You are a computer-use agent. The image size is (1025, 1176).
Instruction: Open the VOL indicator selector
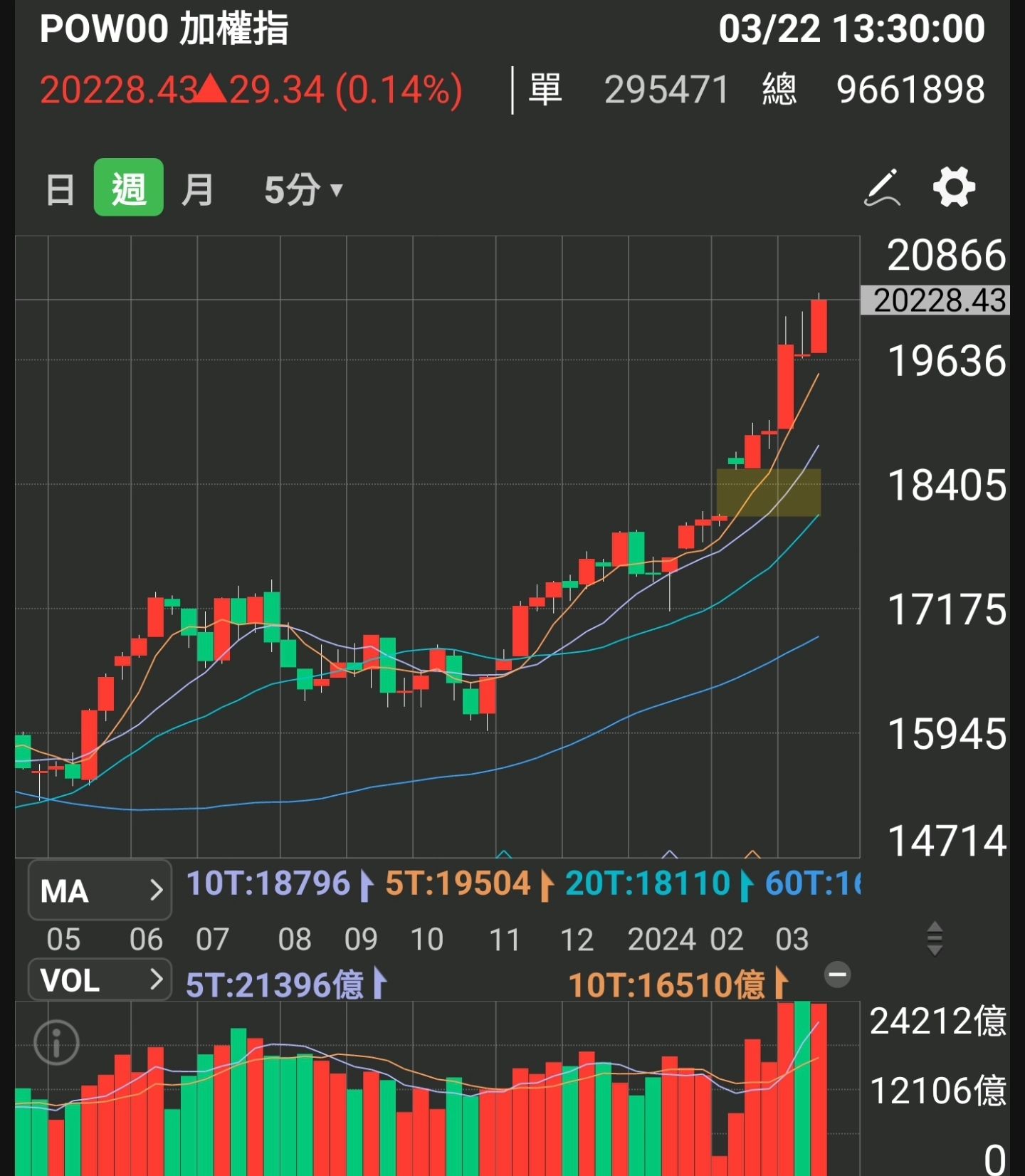(x=100, y=980)
